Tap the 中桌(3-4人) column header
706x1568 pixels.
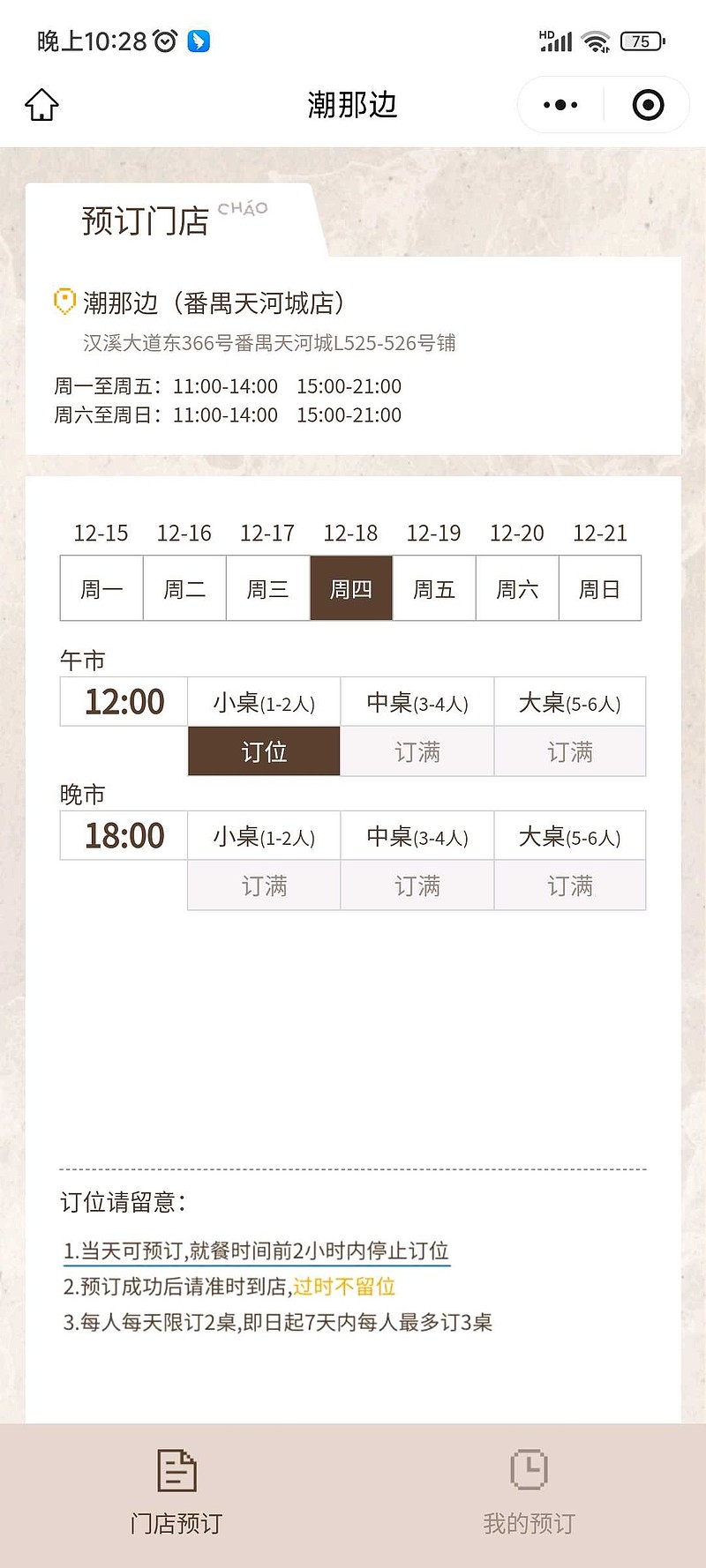point(417,702)
